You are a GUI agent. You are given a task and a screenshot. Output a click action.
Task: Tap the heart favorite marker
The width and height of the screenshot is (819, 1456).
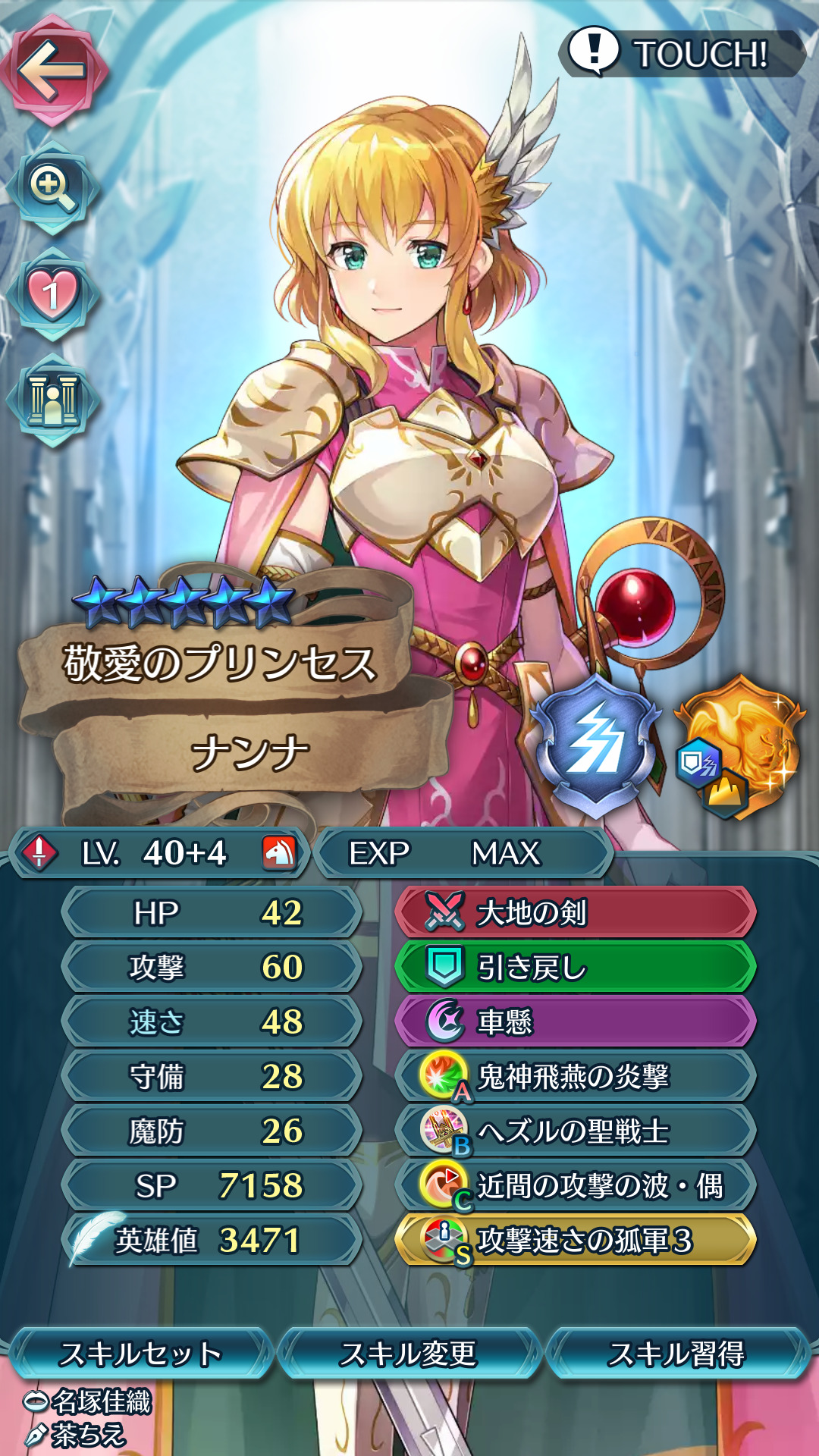click(x=53, y=293)
